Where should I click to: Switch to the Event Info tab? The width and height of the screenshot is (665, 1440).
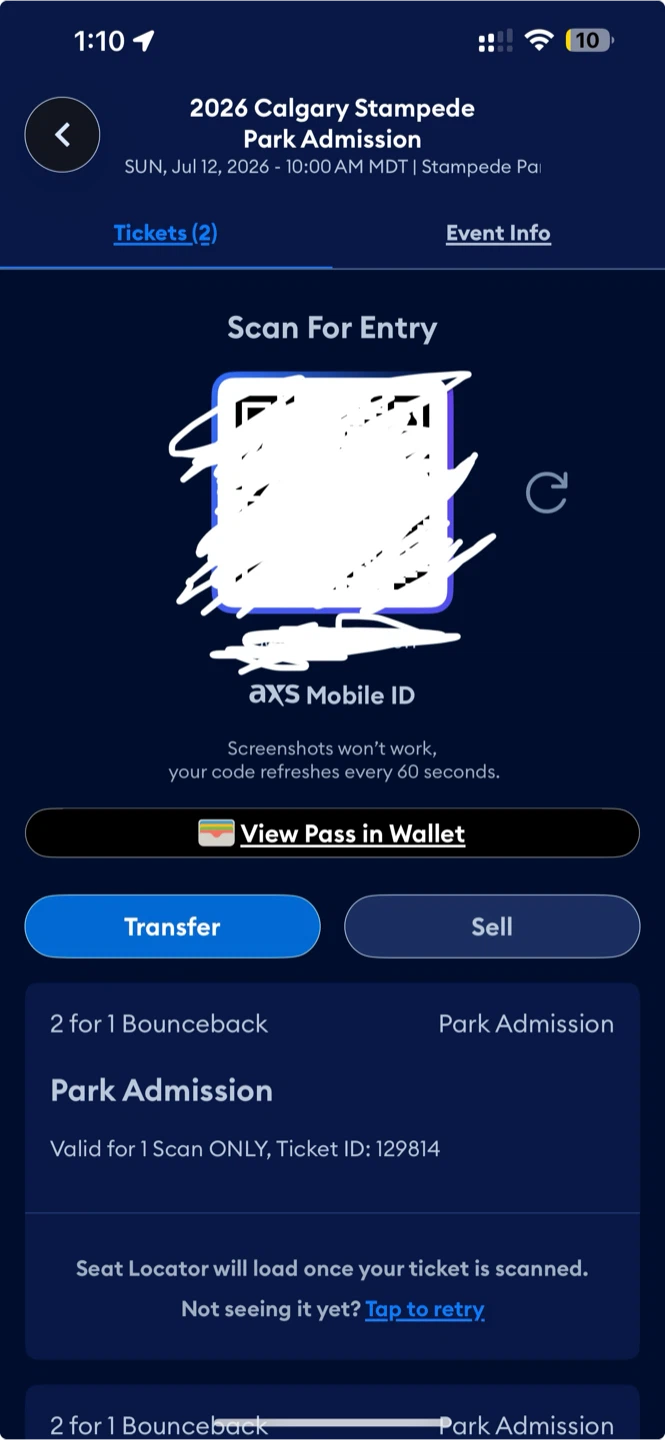pyautogui.click(x=498, y=233)
